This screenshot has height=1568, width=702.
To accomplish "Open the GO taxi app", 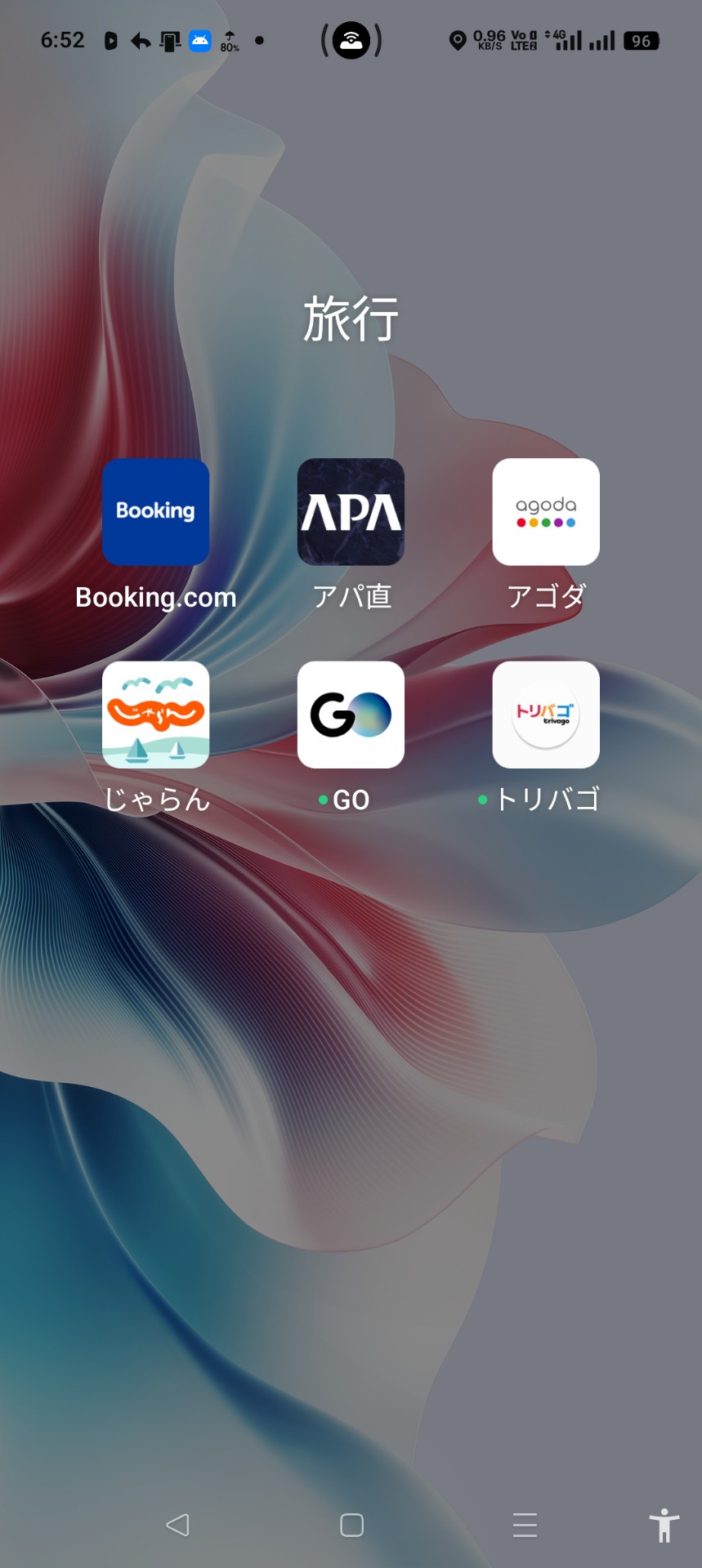I will (351, 715).
